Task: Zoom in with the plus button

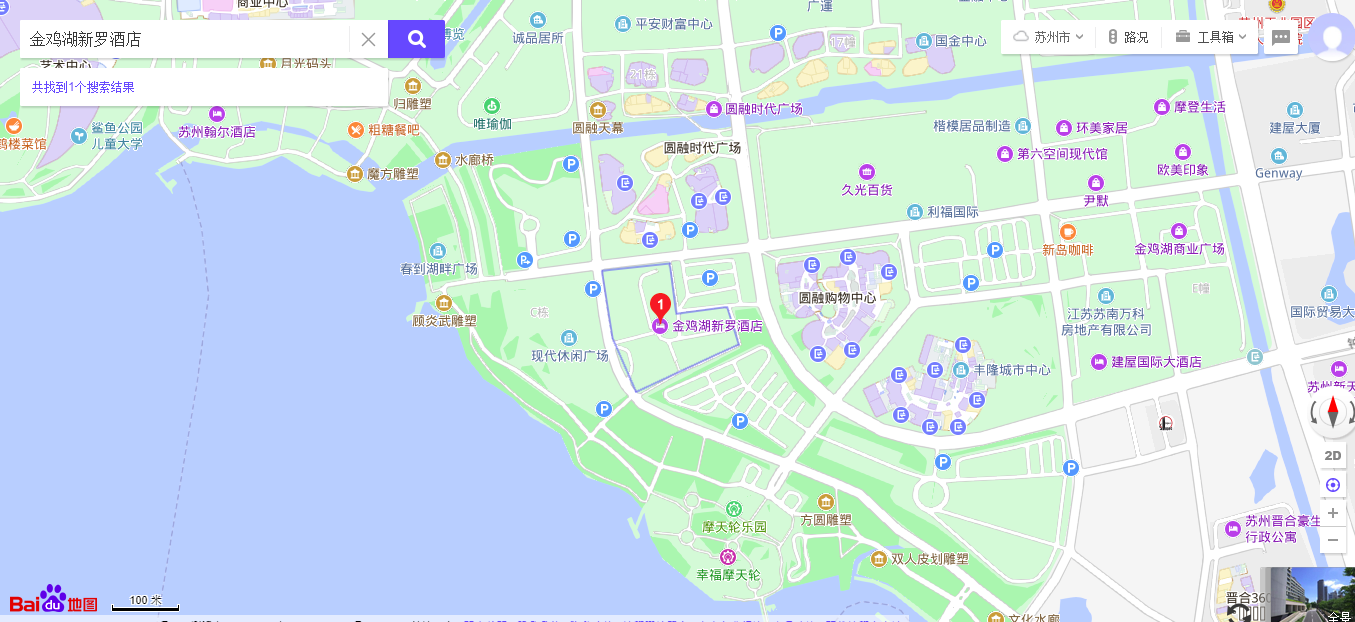Action: 1332,513
